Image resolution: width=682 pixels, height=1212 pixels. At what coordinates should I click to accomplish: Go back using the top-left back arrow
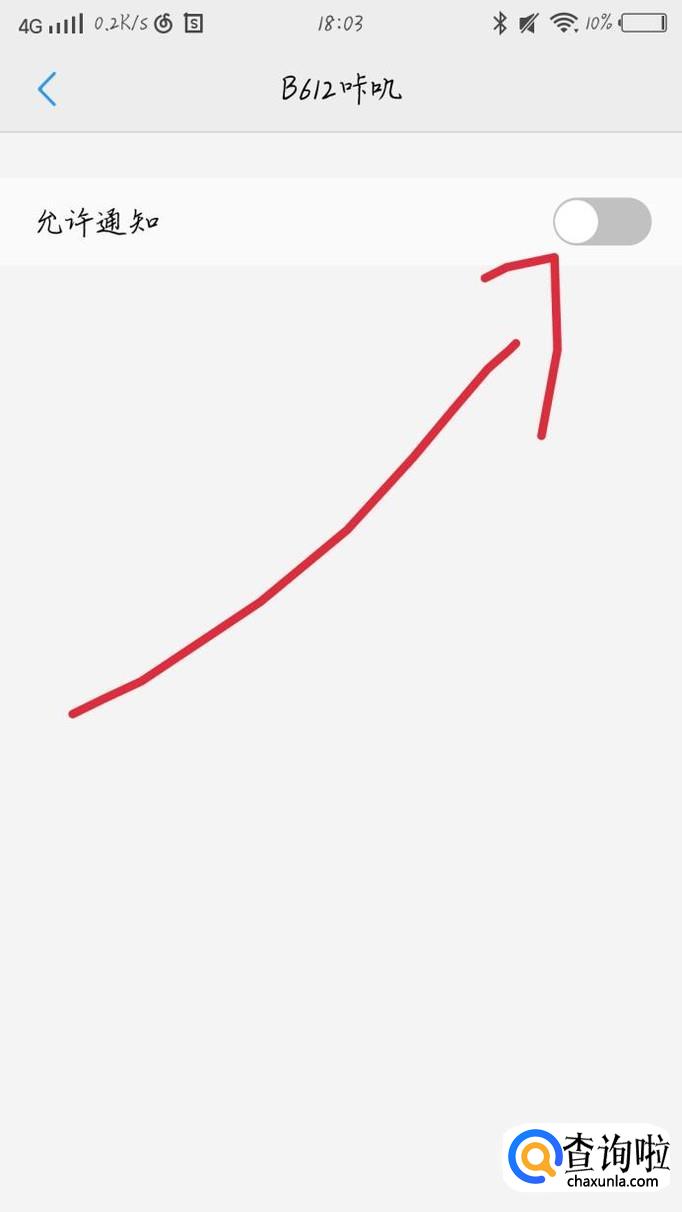click(x=47, y=89)
